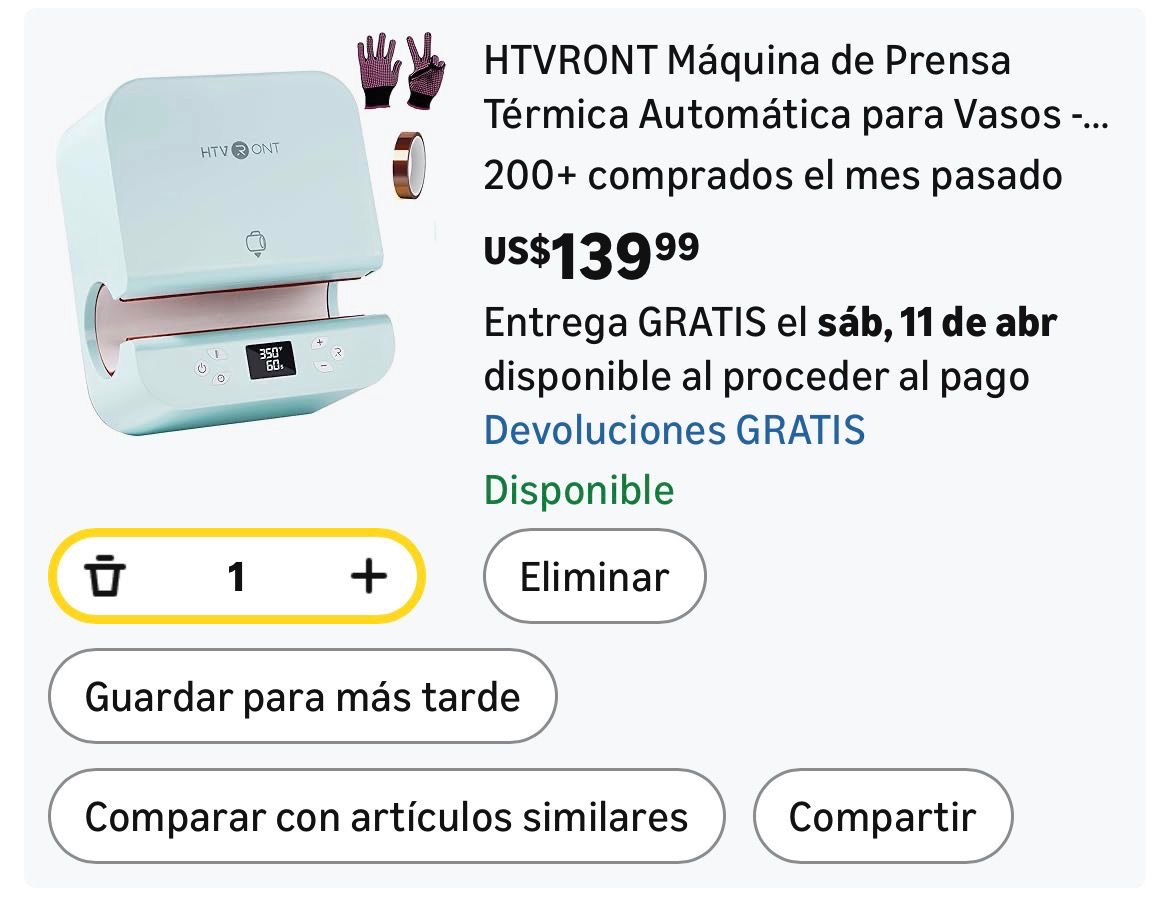Open the Devoluciones GRATIS link

click(674, 431)
